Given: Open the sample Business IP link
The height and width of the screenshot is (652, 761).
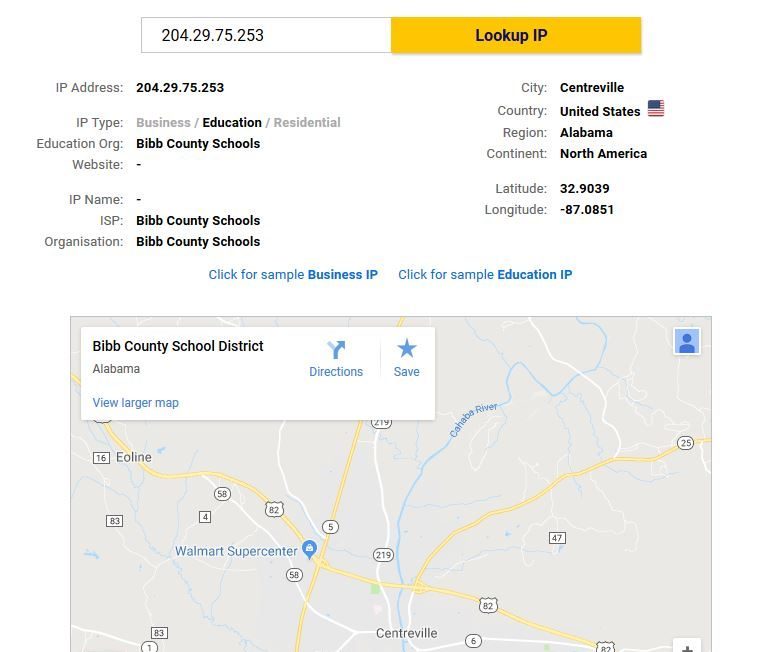Looking at the screenshot, I should pos(293,274).
